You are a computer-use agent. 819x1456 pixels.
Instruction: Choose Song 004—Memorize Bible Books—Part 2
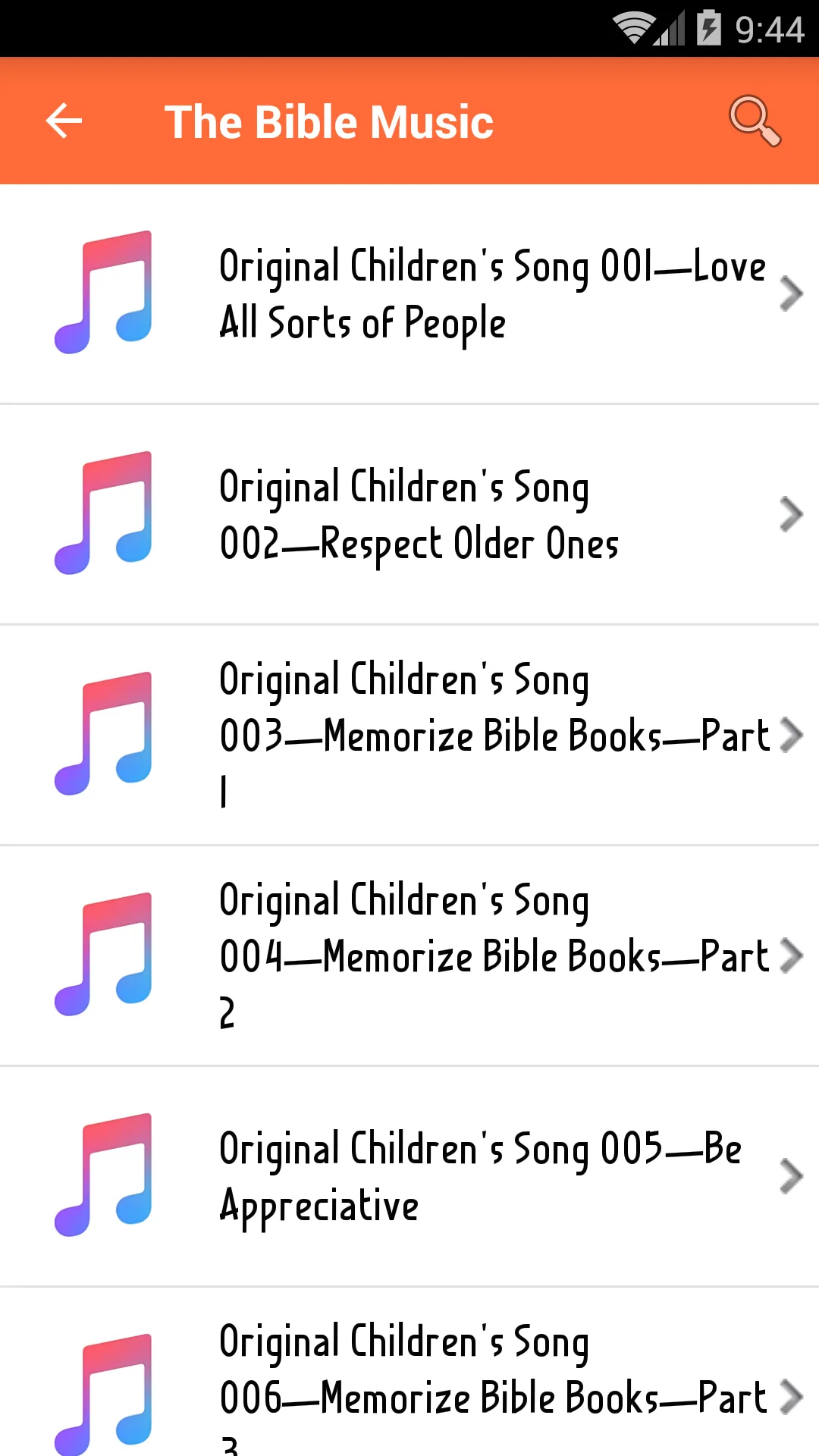coord(409,956)
